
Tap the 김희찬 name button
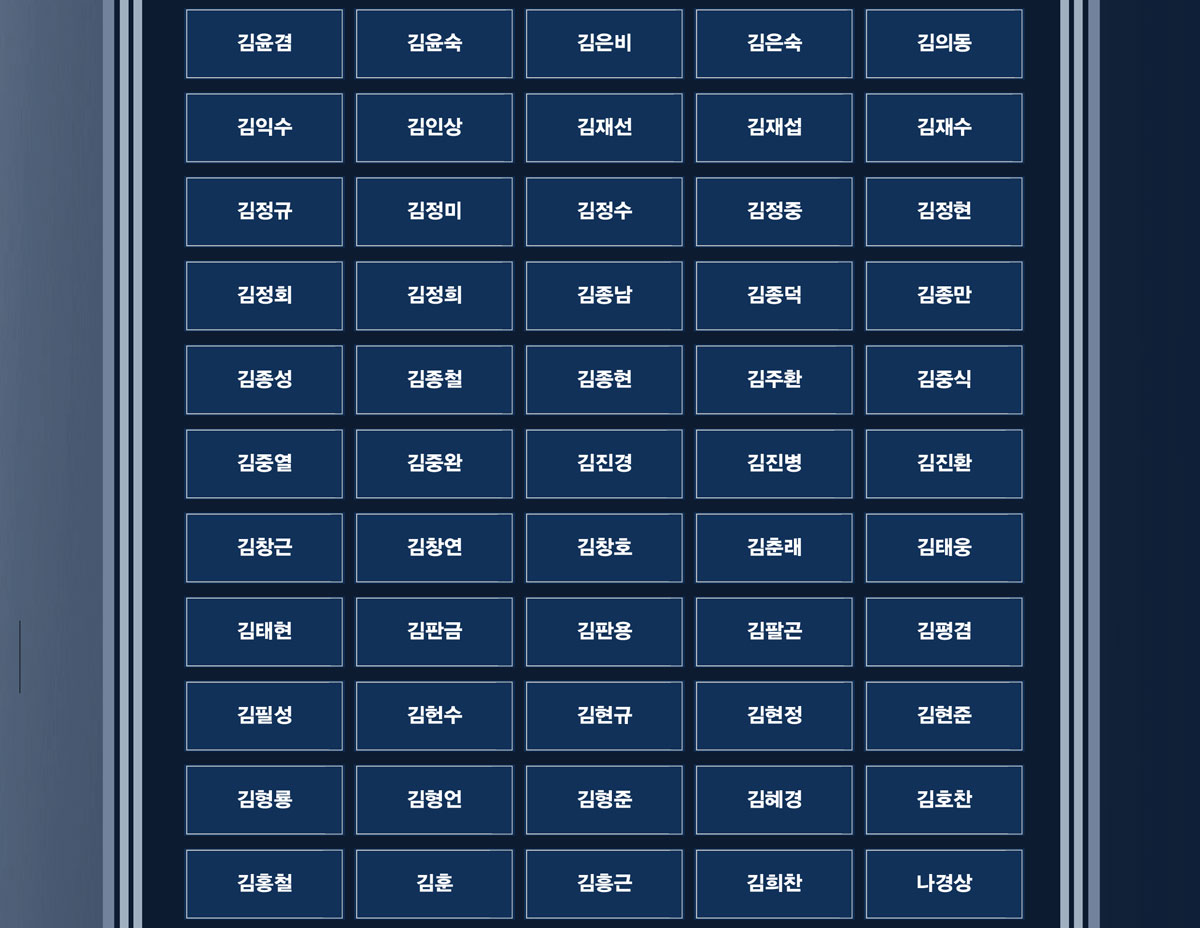pos(774,884)
